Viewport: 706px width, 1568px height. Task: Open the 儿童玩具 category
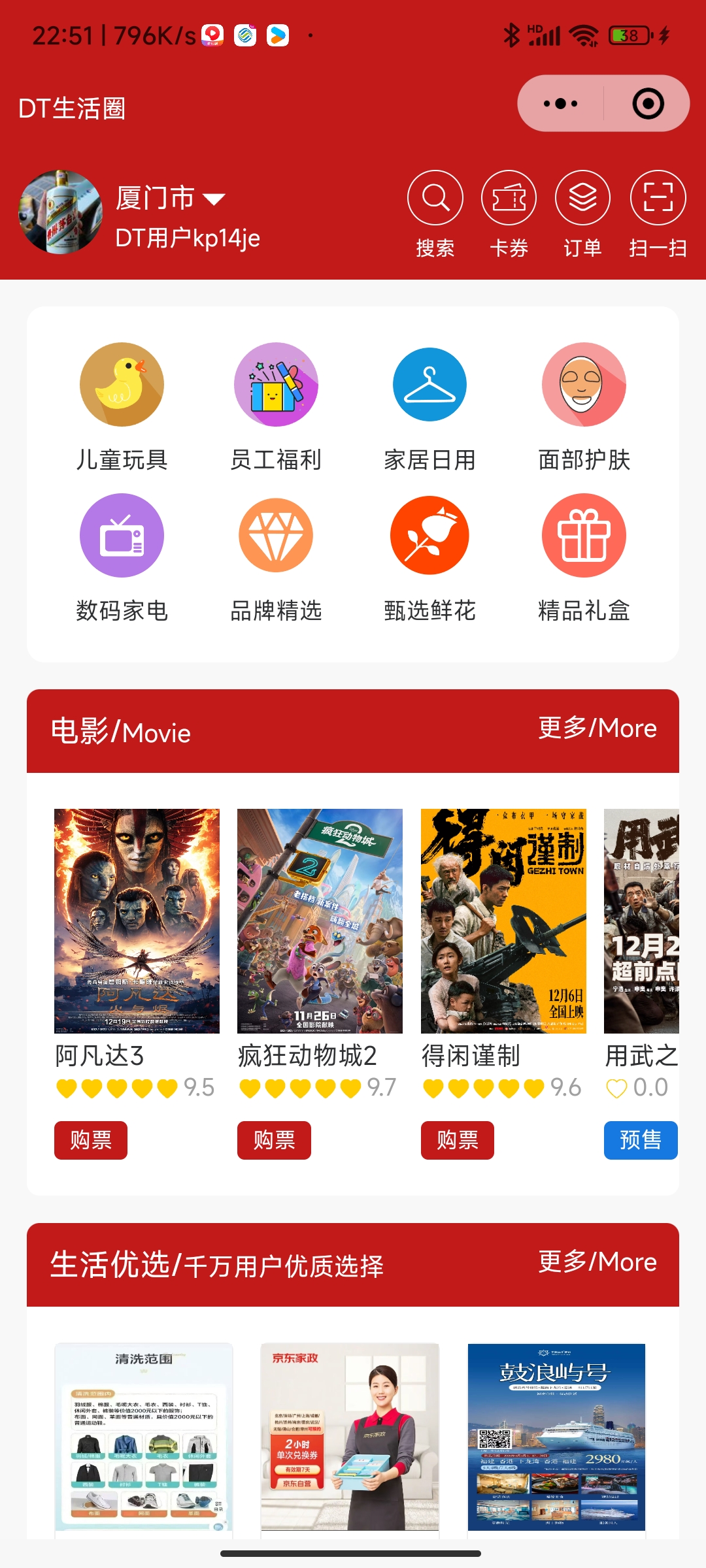(122, 385)
